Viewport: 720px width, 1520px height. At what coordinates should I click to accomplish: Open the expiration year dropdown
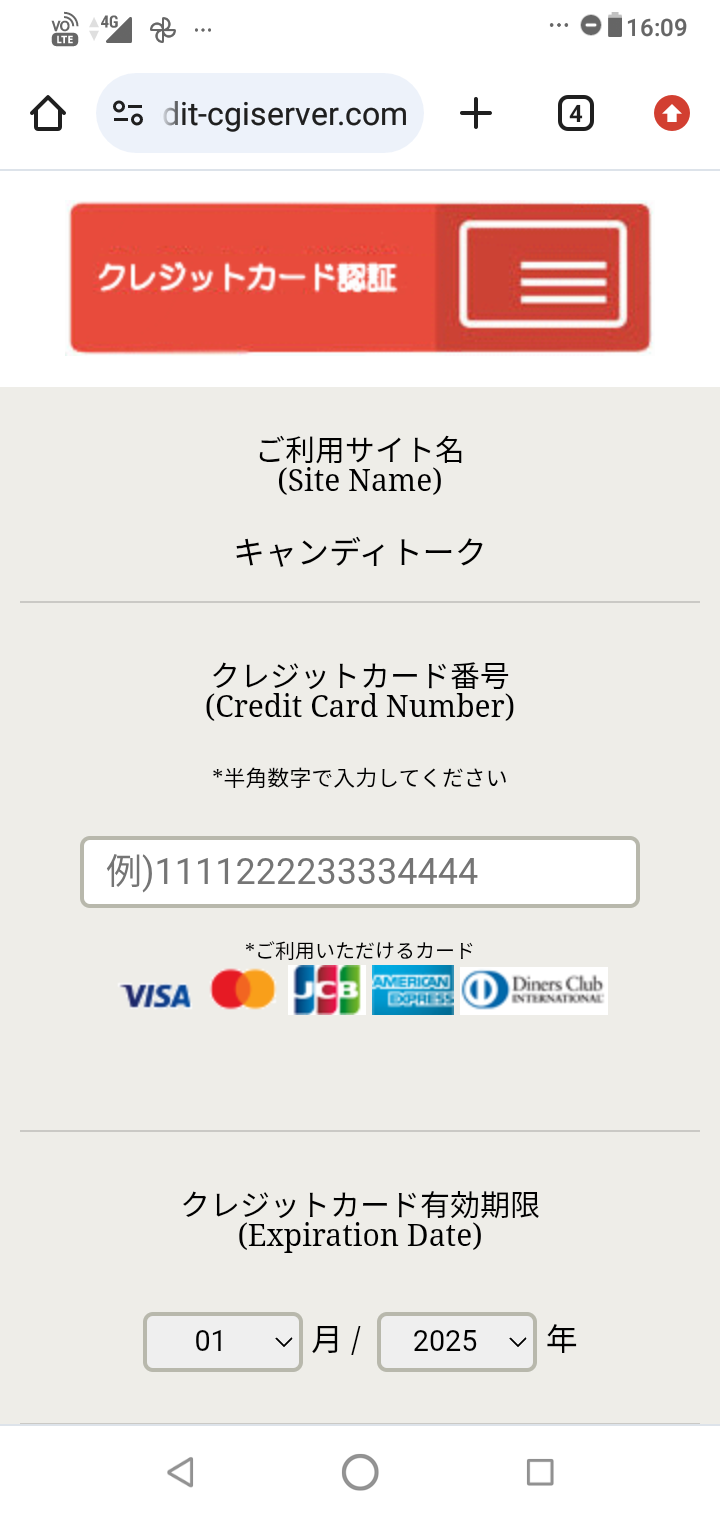pos(457,1341)
